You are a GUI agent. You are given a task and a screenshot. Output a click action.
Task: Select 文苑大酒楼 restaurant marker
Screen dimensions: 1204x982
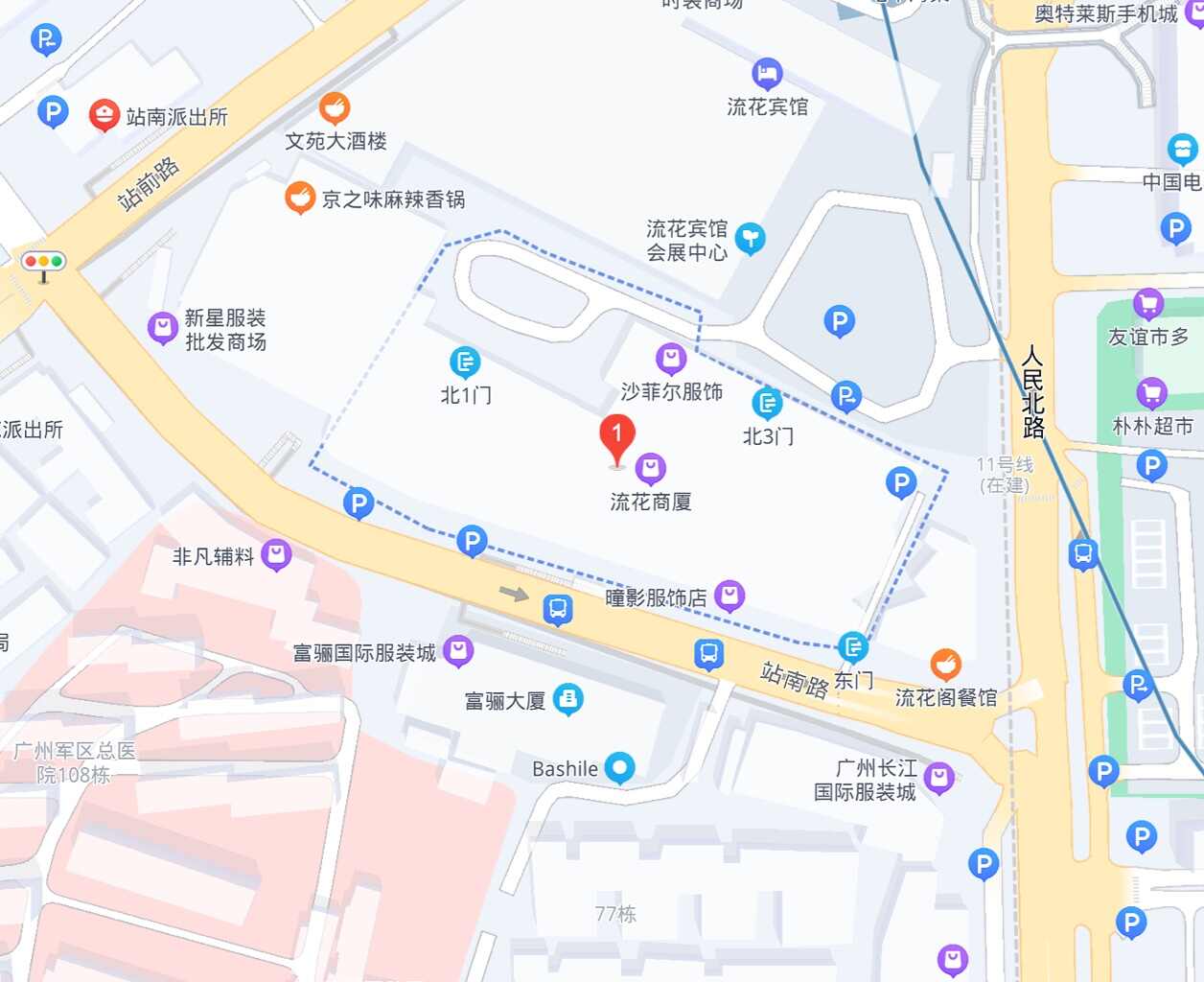click(x=334, y=108)
